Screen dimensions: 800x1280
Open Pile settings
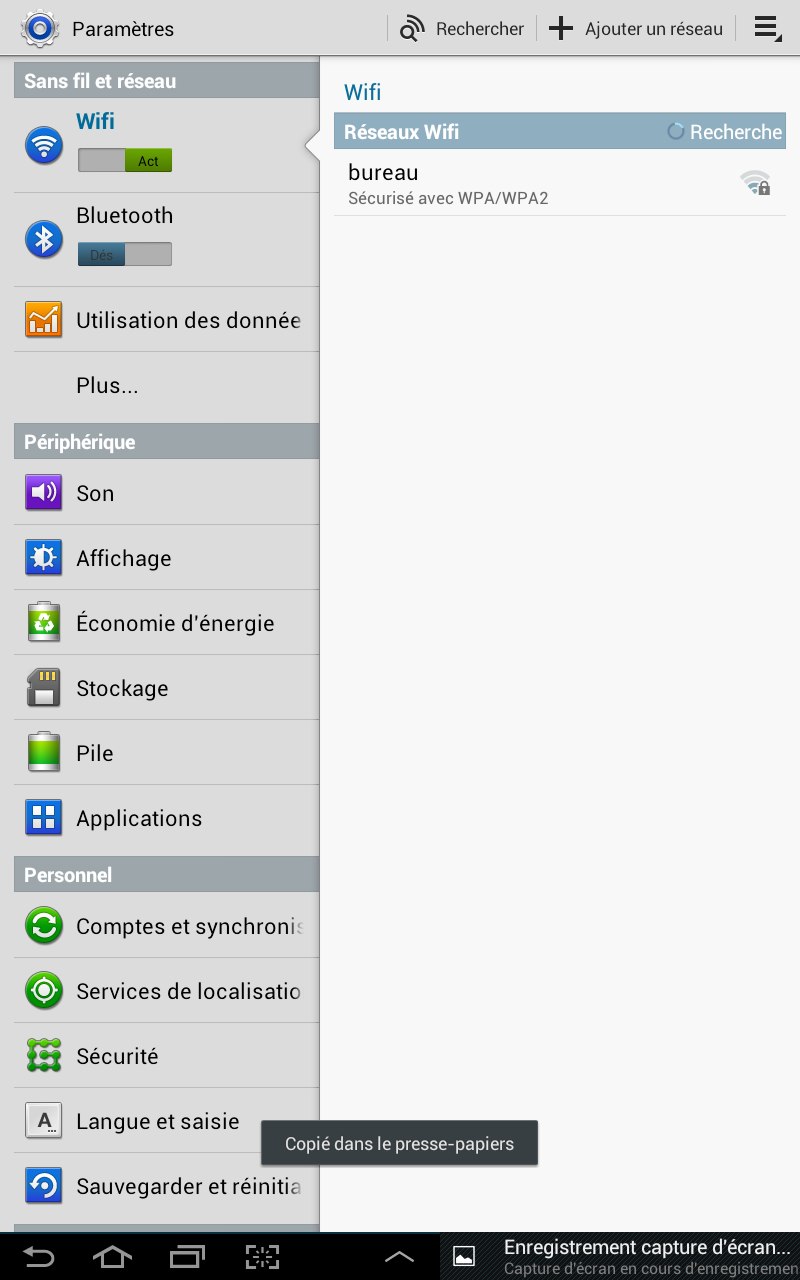click(x=166, y=753)
